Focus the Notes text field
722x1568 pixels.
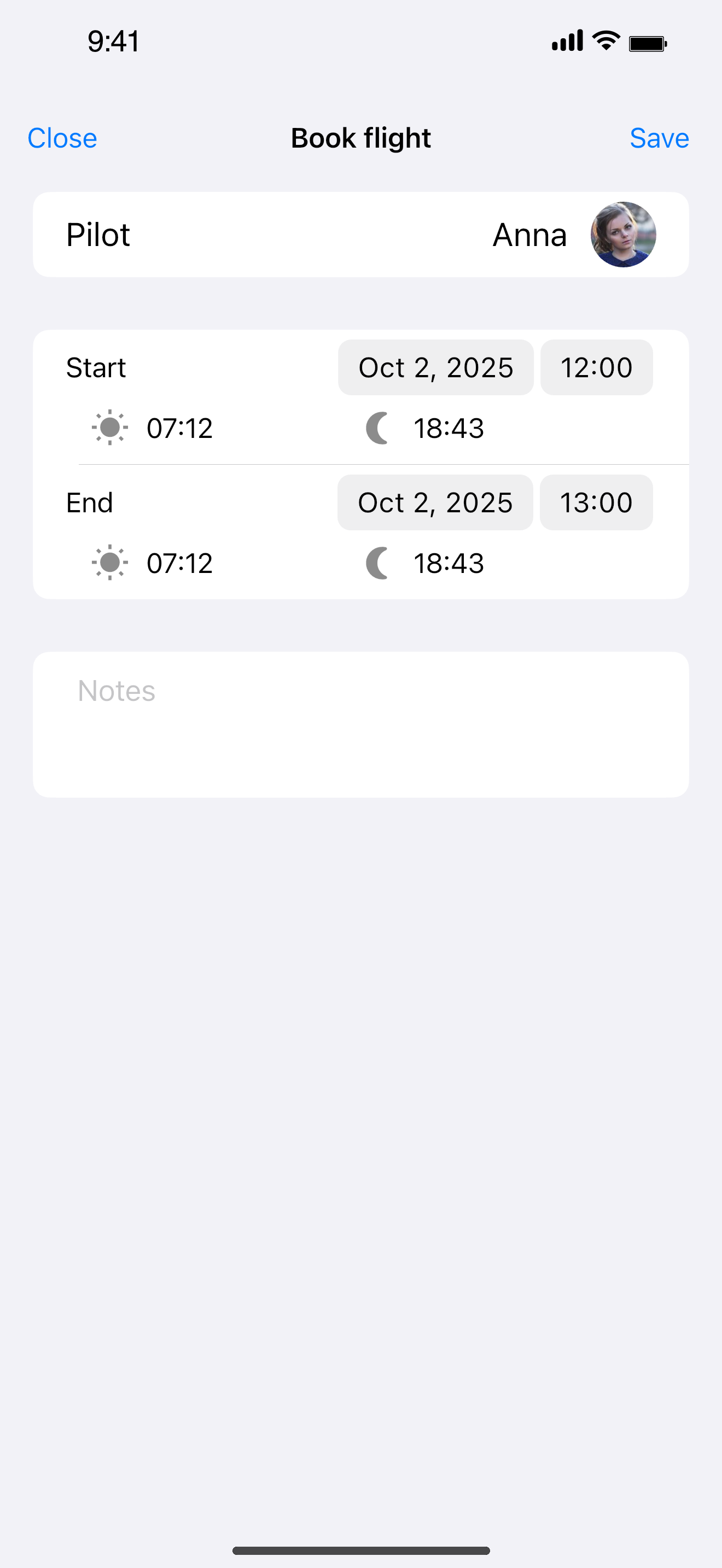pos(360,724)
